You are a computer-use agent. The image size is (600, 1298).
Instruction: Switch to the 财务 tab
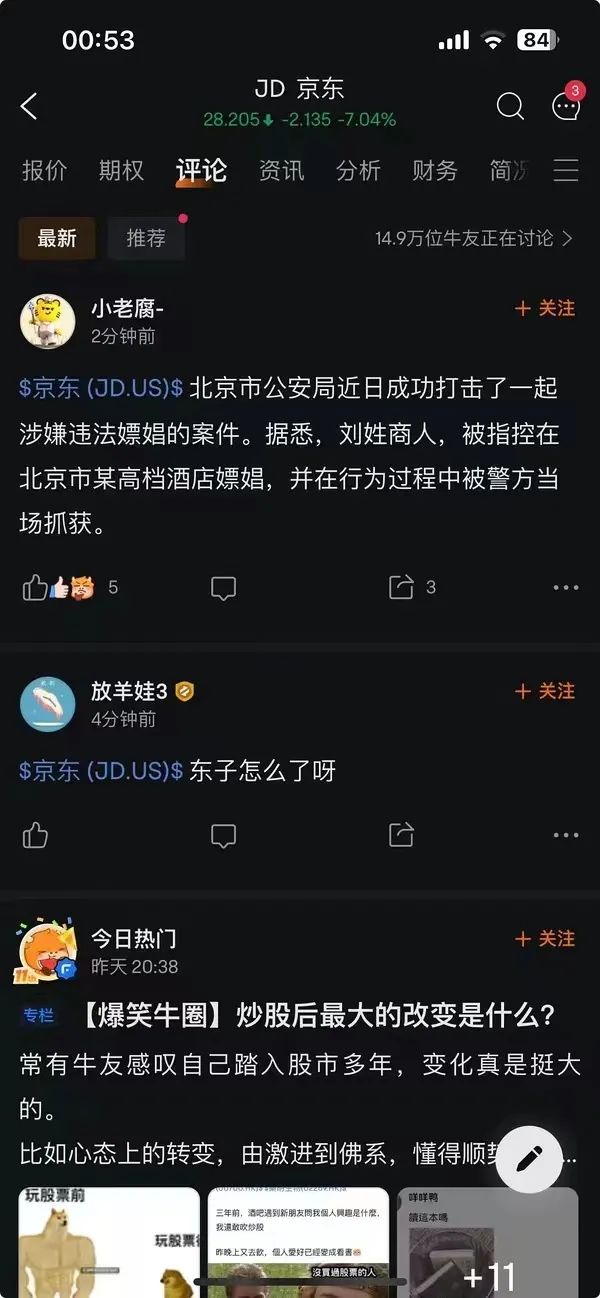pyautogui.click(x=434, y=171)
